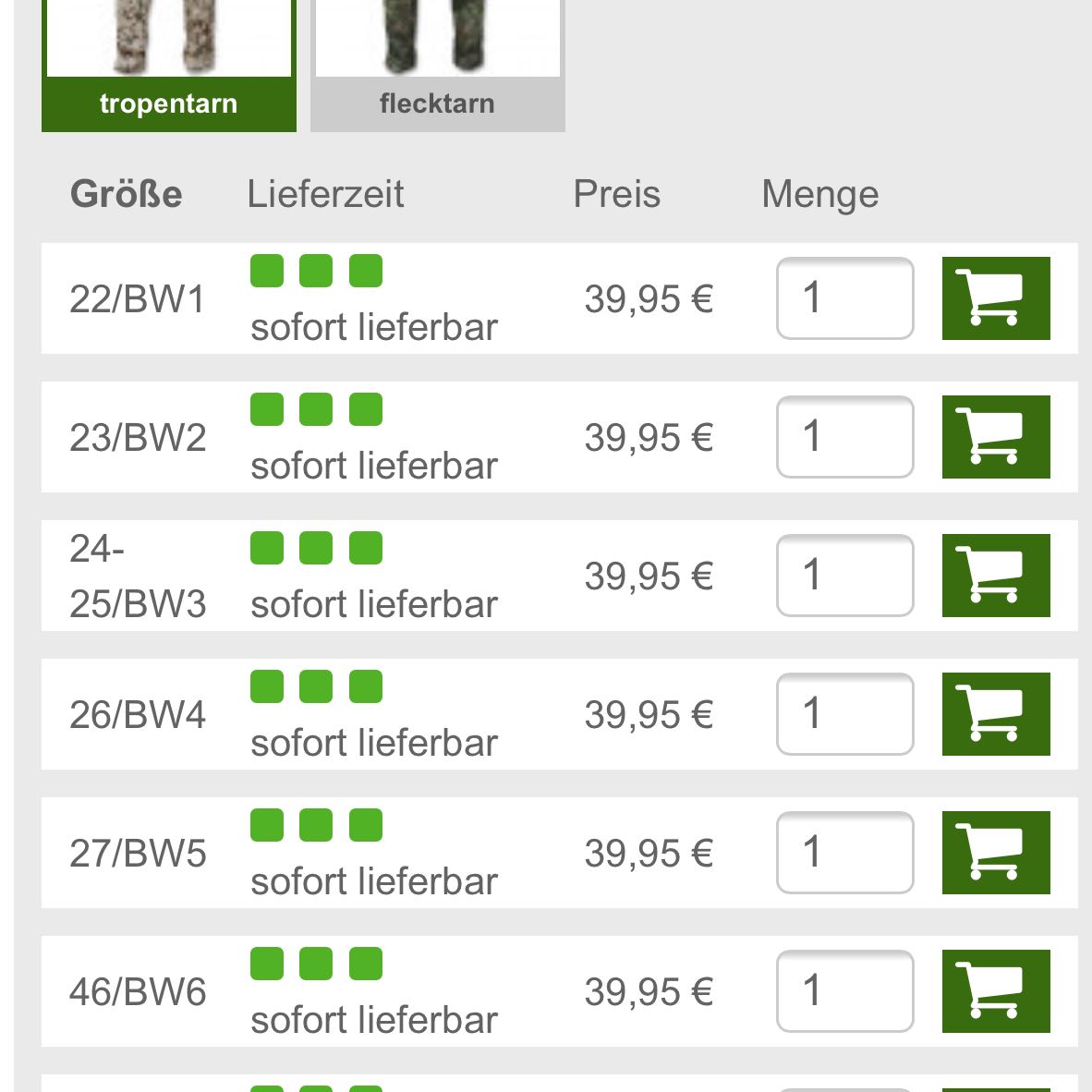Add size 27/BW5 to the cart
This screenshot has width=1092, height=1092.
[x=995, y=853]
